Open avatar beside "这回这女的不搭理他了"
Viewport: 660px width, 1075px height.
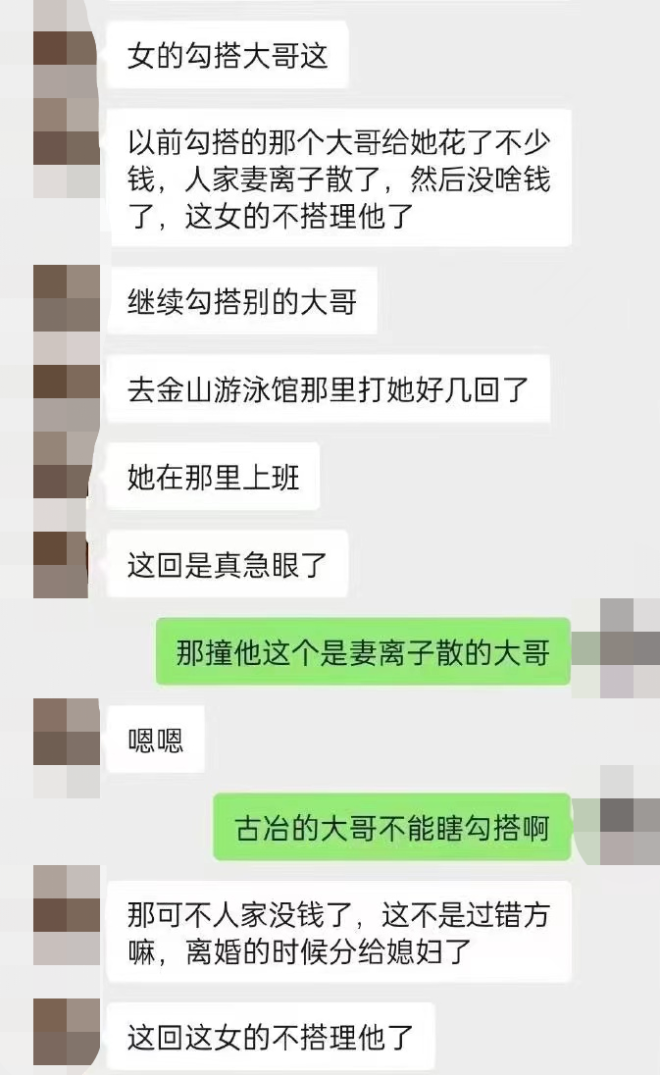(66, 1032)
